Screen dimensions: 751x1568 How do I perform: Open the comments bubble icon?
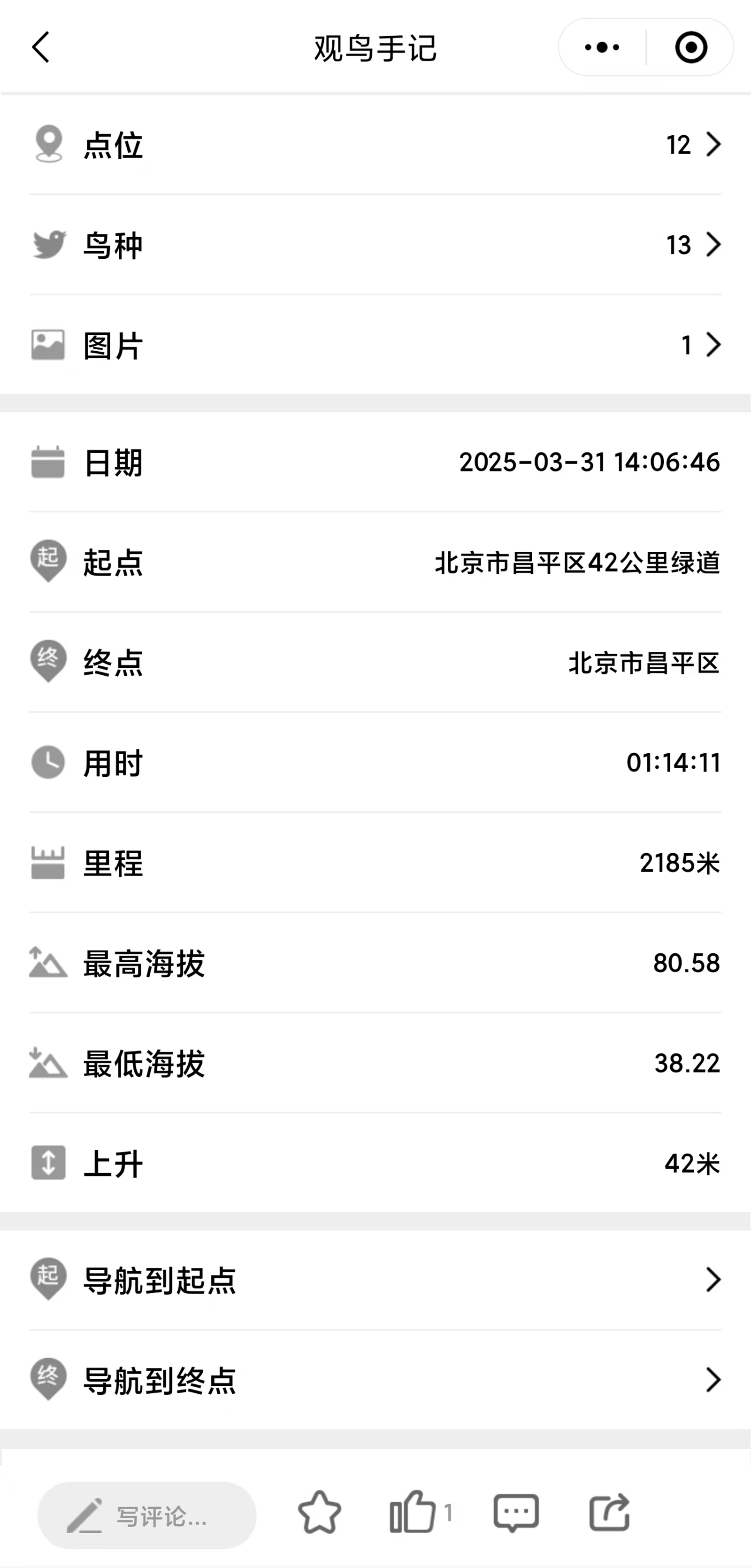[x=515, y=1513]
